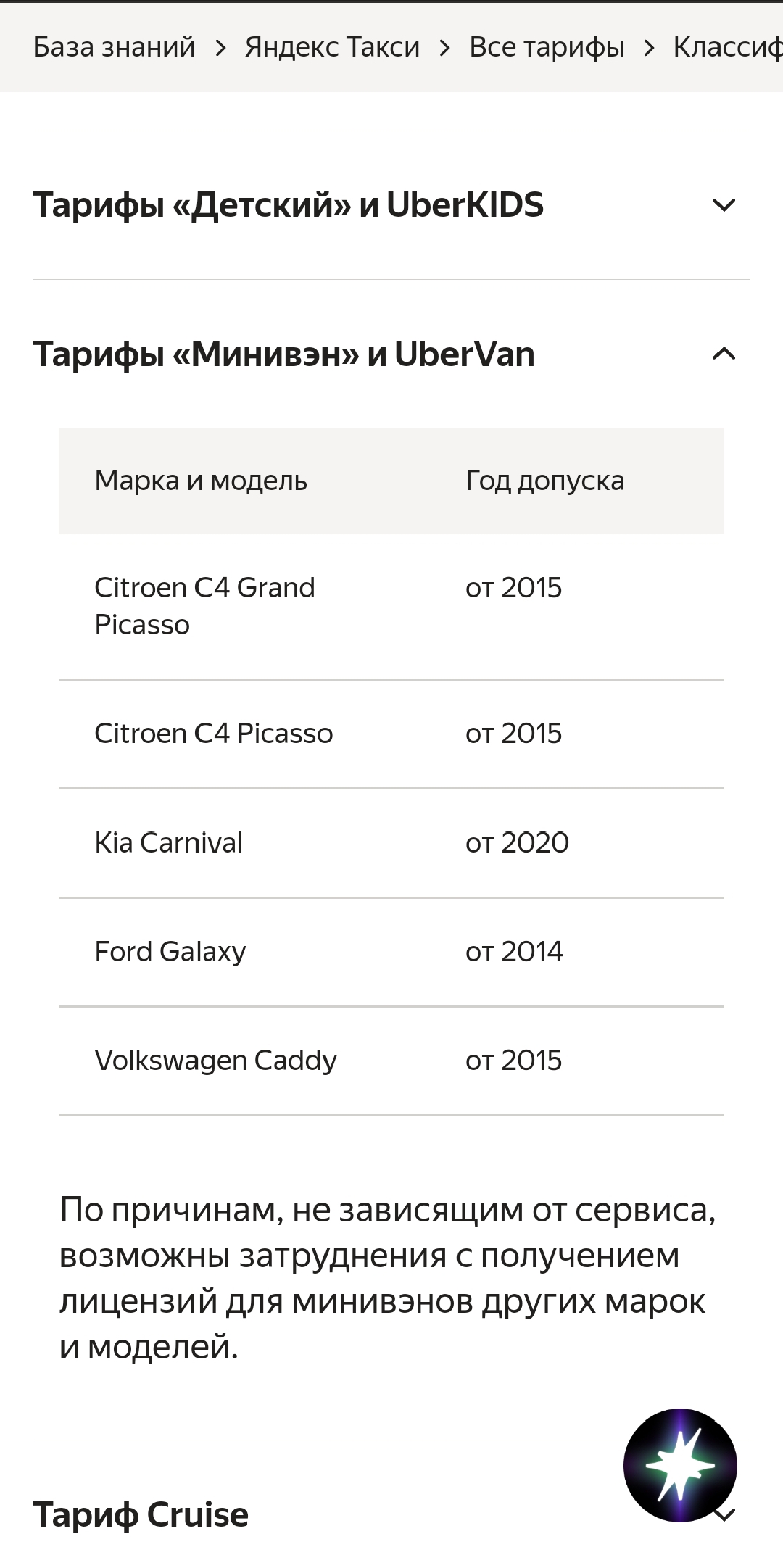
Task: Collapse the Тарифы «Минивэн» и UberVan section
Action: tap(391, 354)
